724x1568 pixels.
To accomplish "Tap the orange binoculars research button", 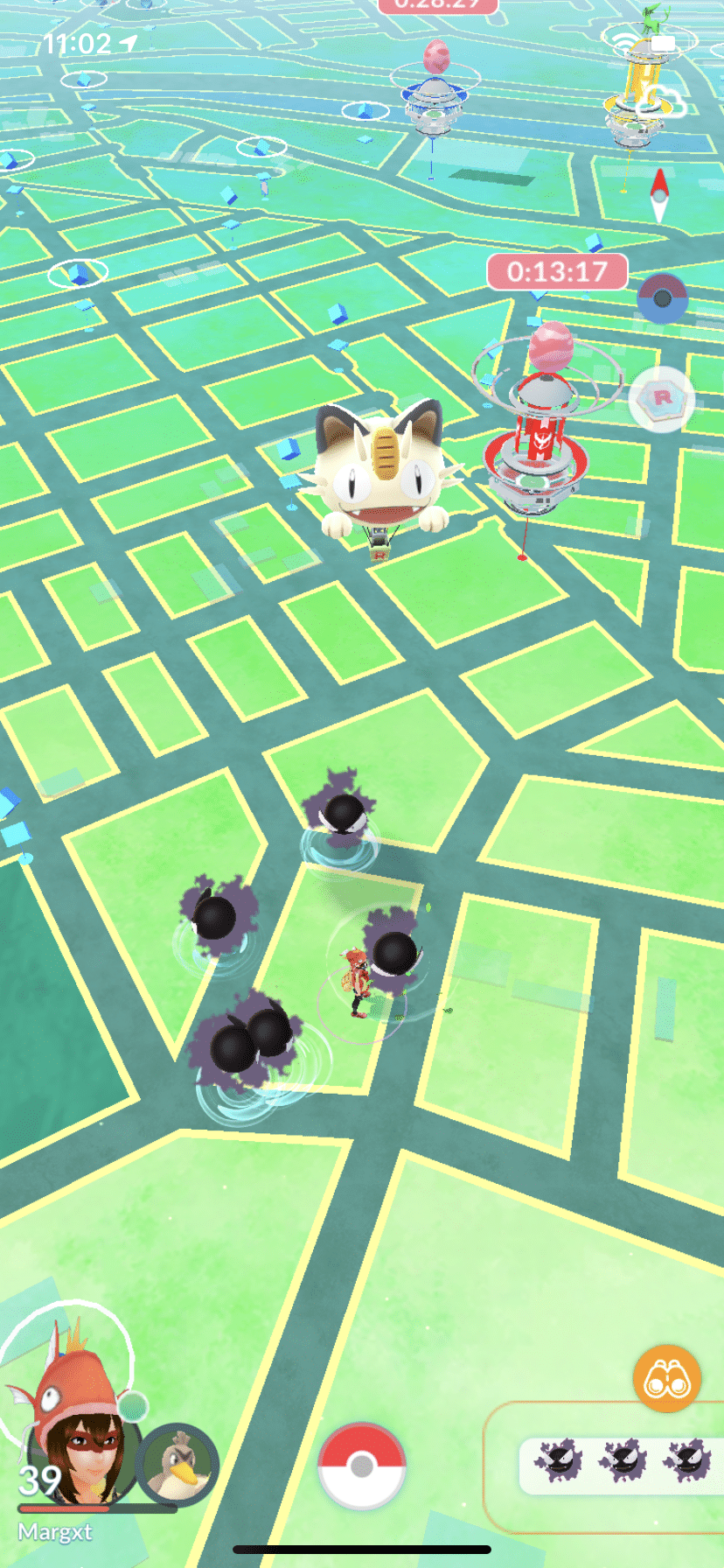I will tap(667, 1378).
